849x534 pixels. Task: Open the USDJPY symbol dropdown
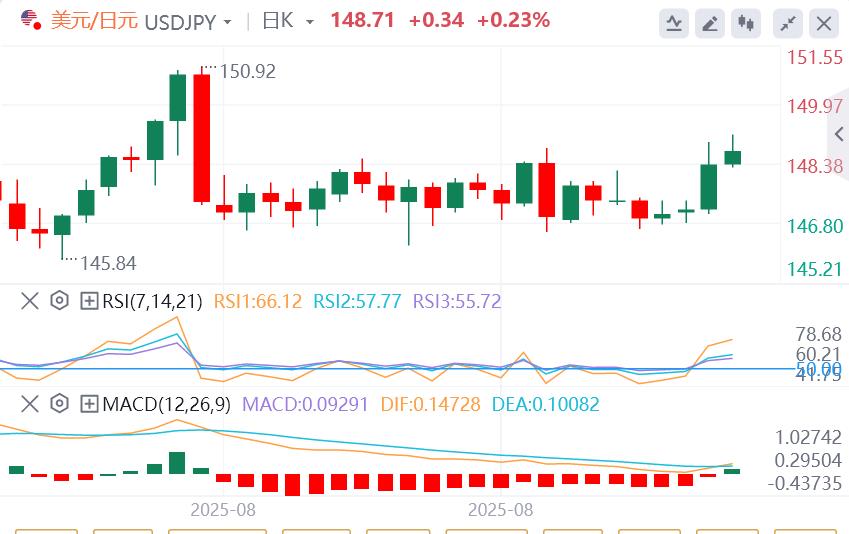pyautogui.click(x=228, y=22)
